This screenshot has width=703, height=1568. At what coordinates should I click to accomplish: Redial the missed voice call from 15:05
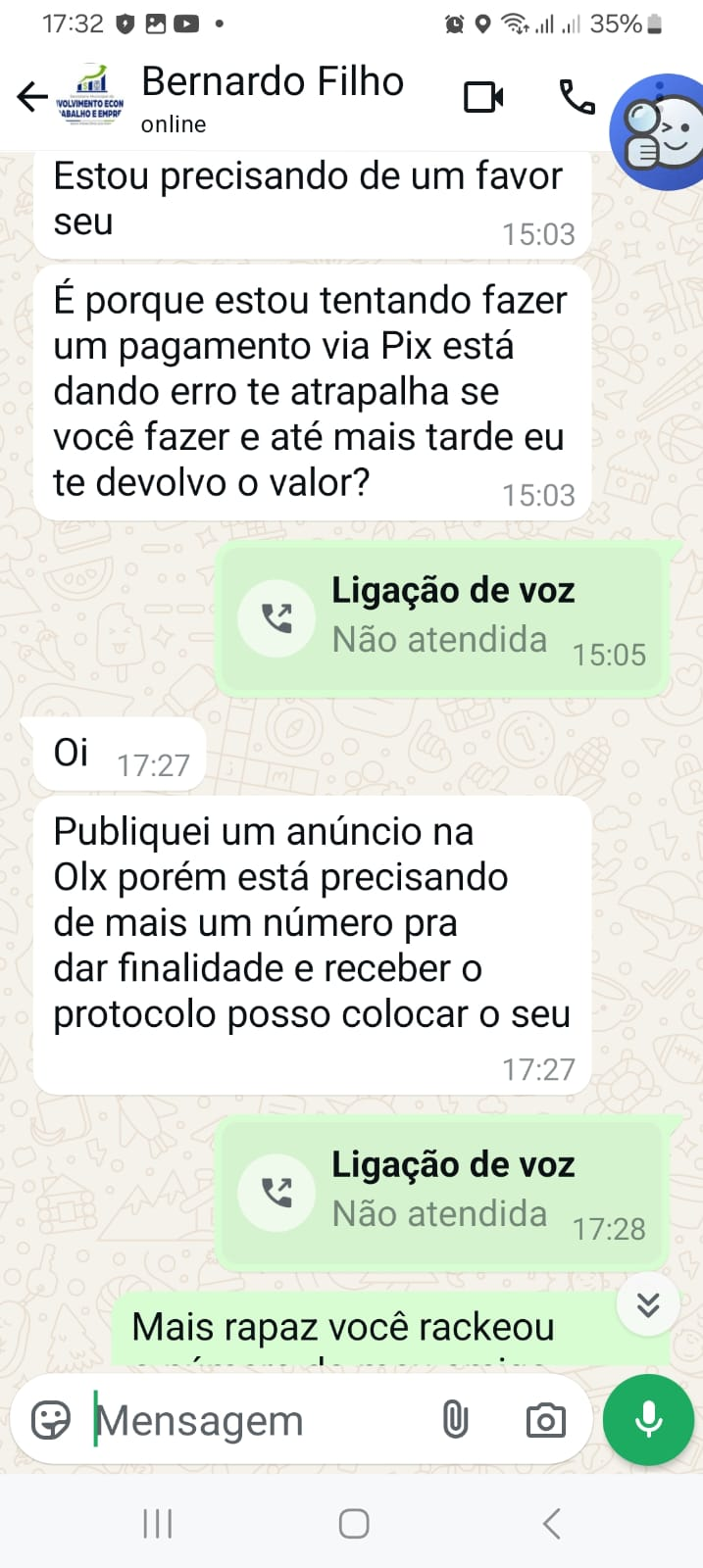click(x=276, y=618)
